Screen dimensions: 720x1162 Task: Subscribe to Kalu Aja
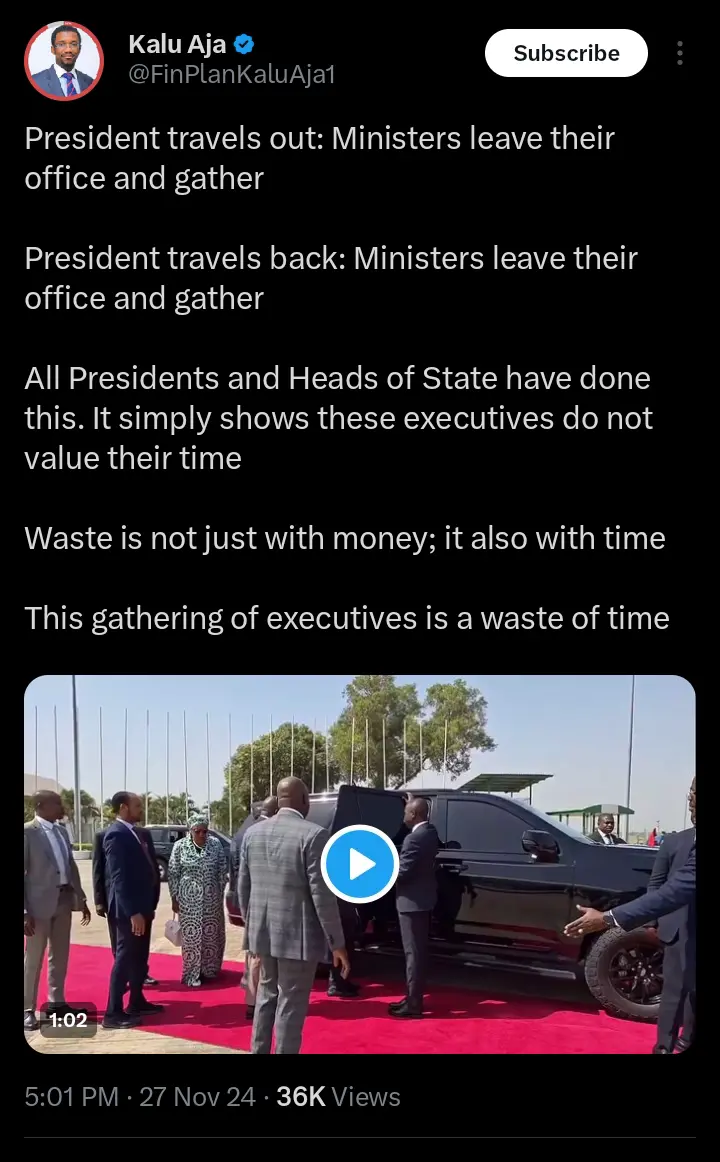click(x=566, y=53)
